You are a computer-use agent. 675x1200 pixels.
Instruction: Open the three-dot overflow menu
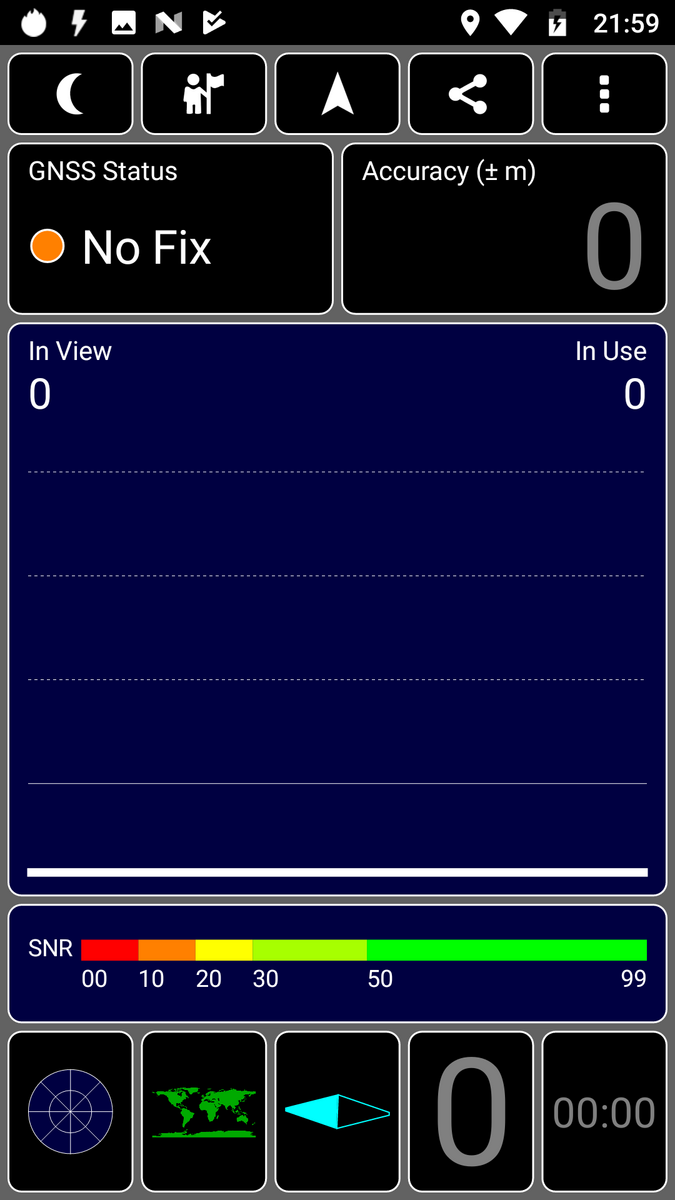[x=604, y=94]
